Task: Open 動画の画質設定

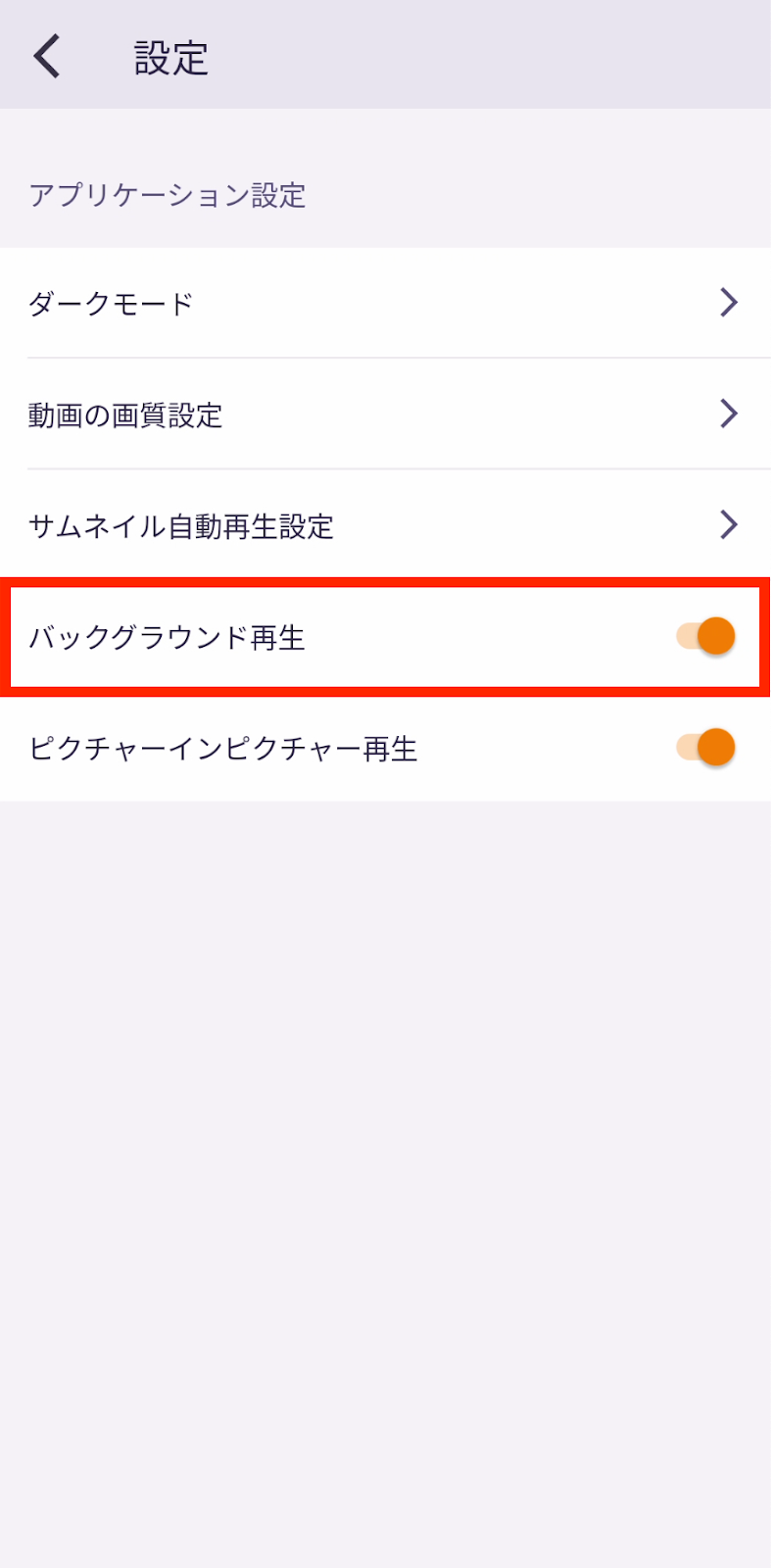Action: [x=385, y=414]
